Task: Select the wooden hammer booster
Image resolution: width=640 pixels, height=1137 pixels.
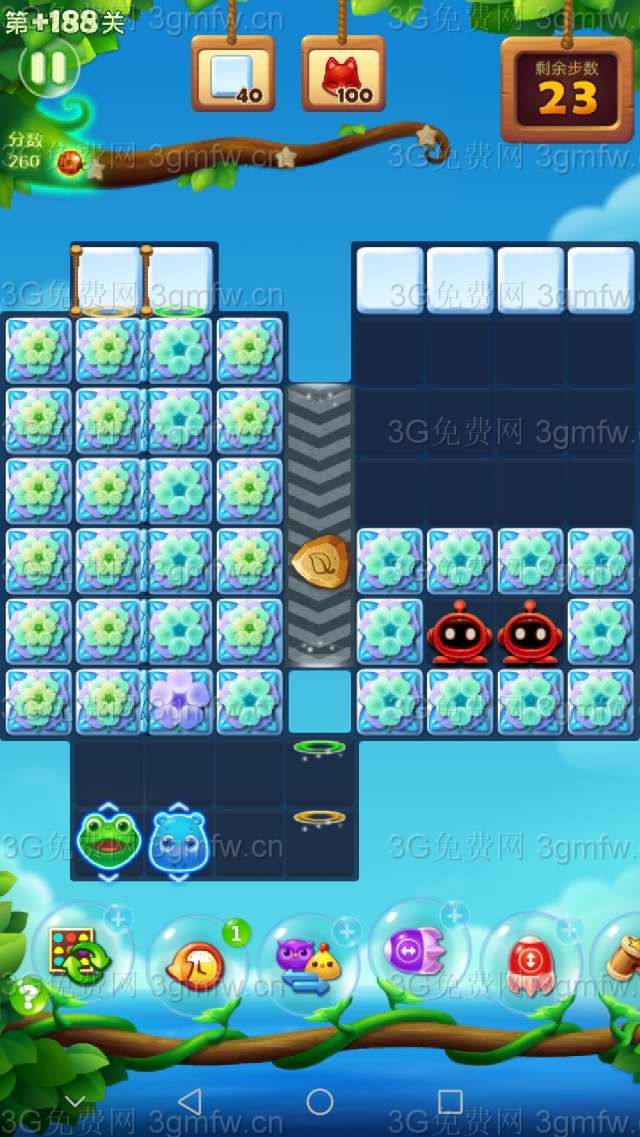Action: click(622, 958)
